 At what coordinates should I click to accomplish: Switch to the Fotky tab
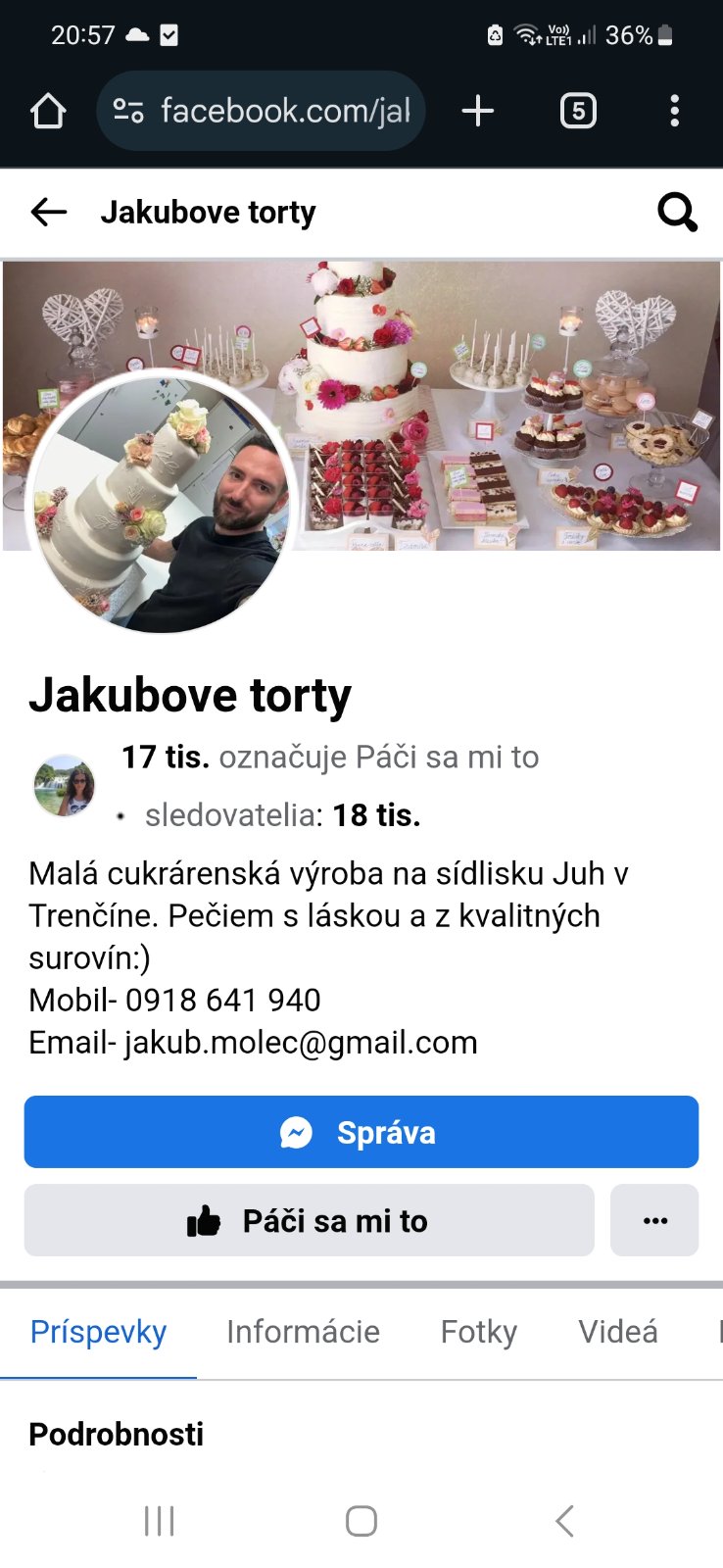(x=478, y=1332)
